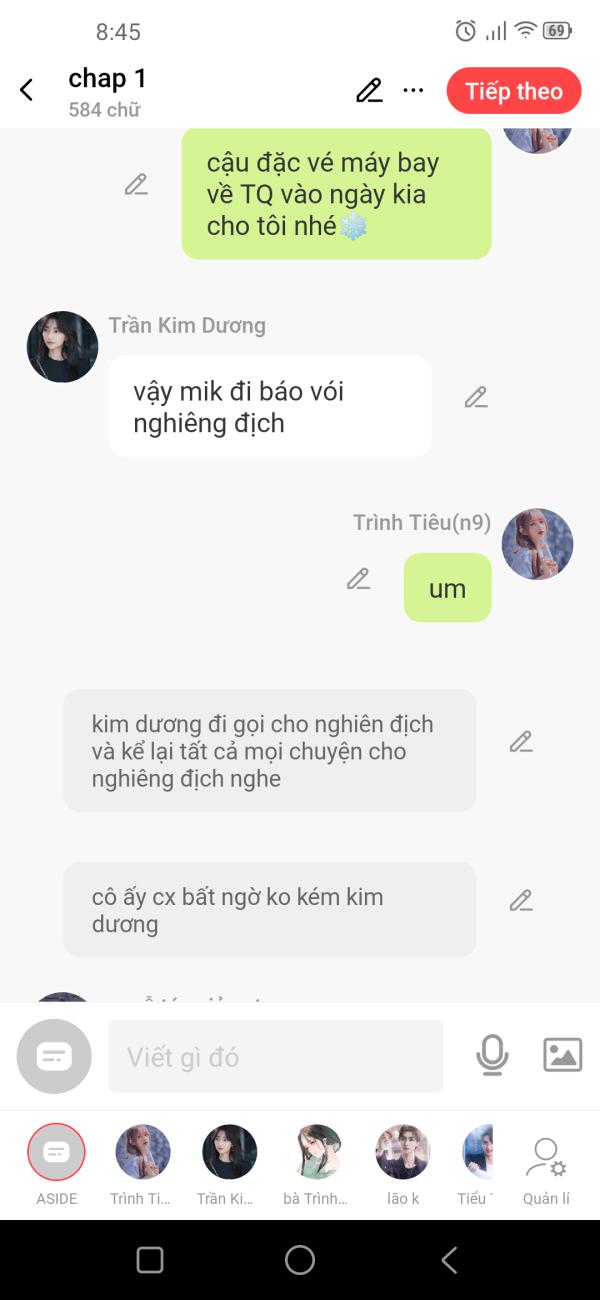The width and height of the screenshot is (600, 1300).
Task: Insert an image with the picture icon
Action: (x=562, y=1055)
